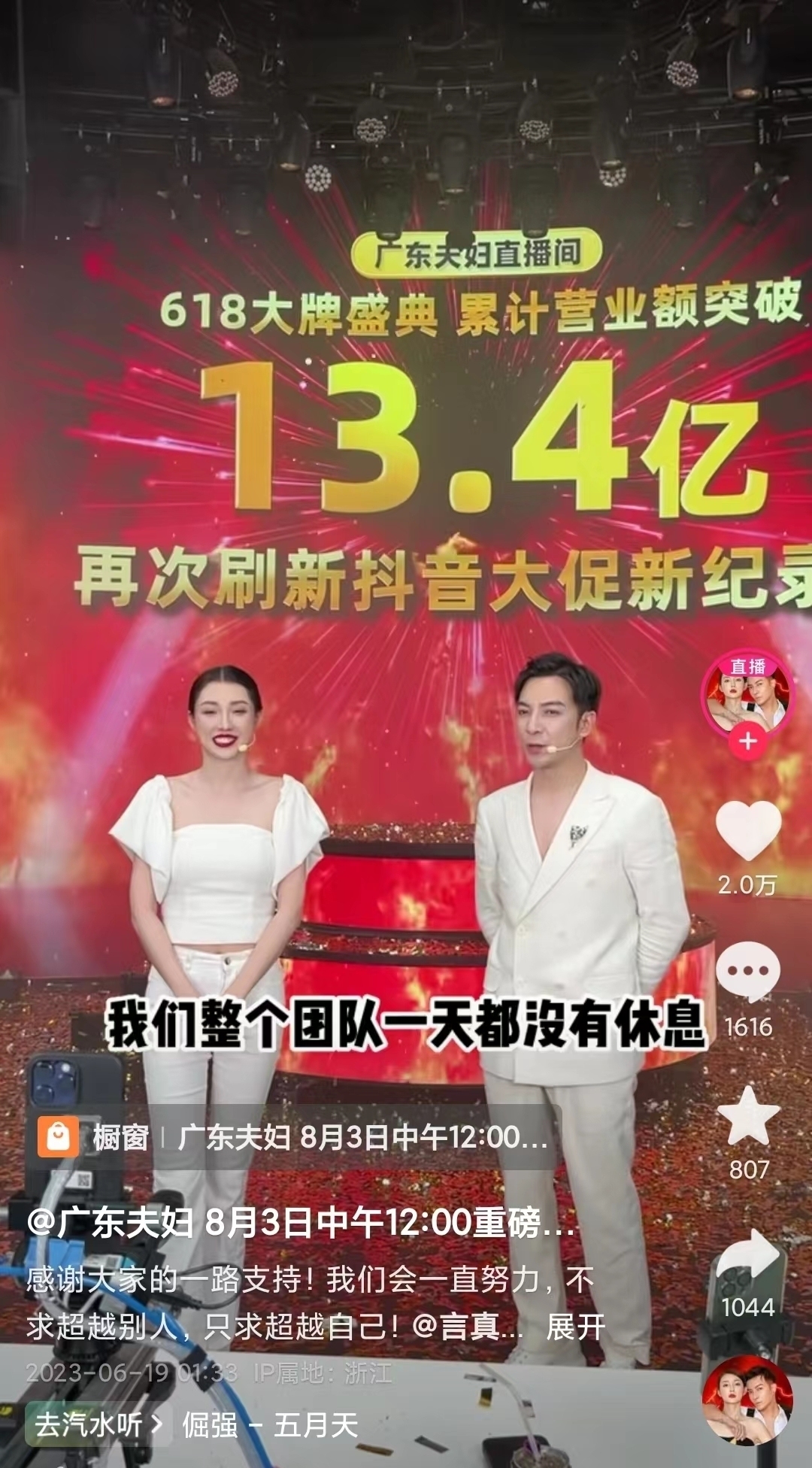Add video to favorites star
Screen dimensions: 812x1468
click(x=748, y=1117)
